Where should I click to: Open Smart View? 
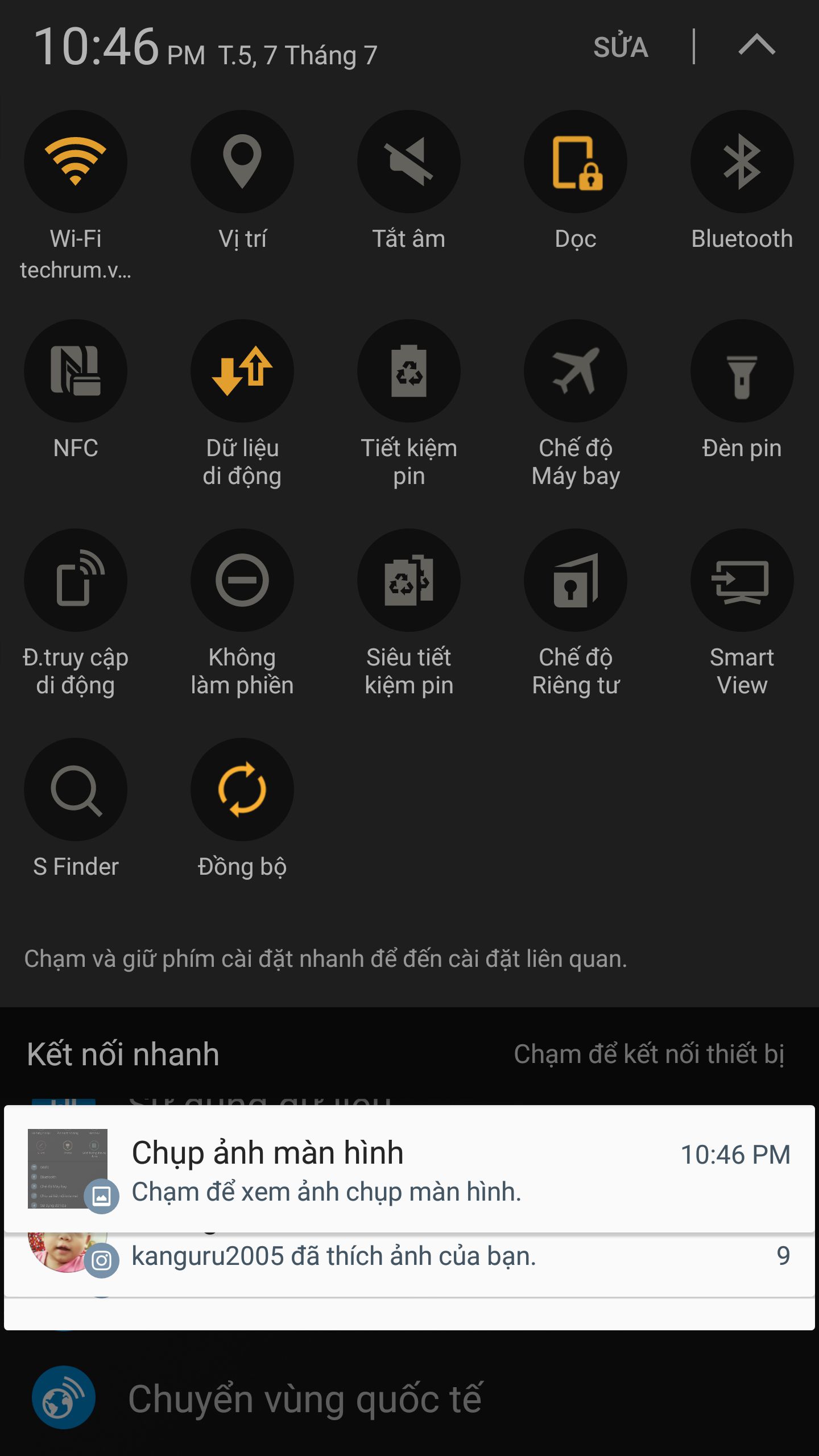[742, 580]
